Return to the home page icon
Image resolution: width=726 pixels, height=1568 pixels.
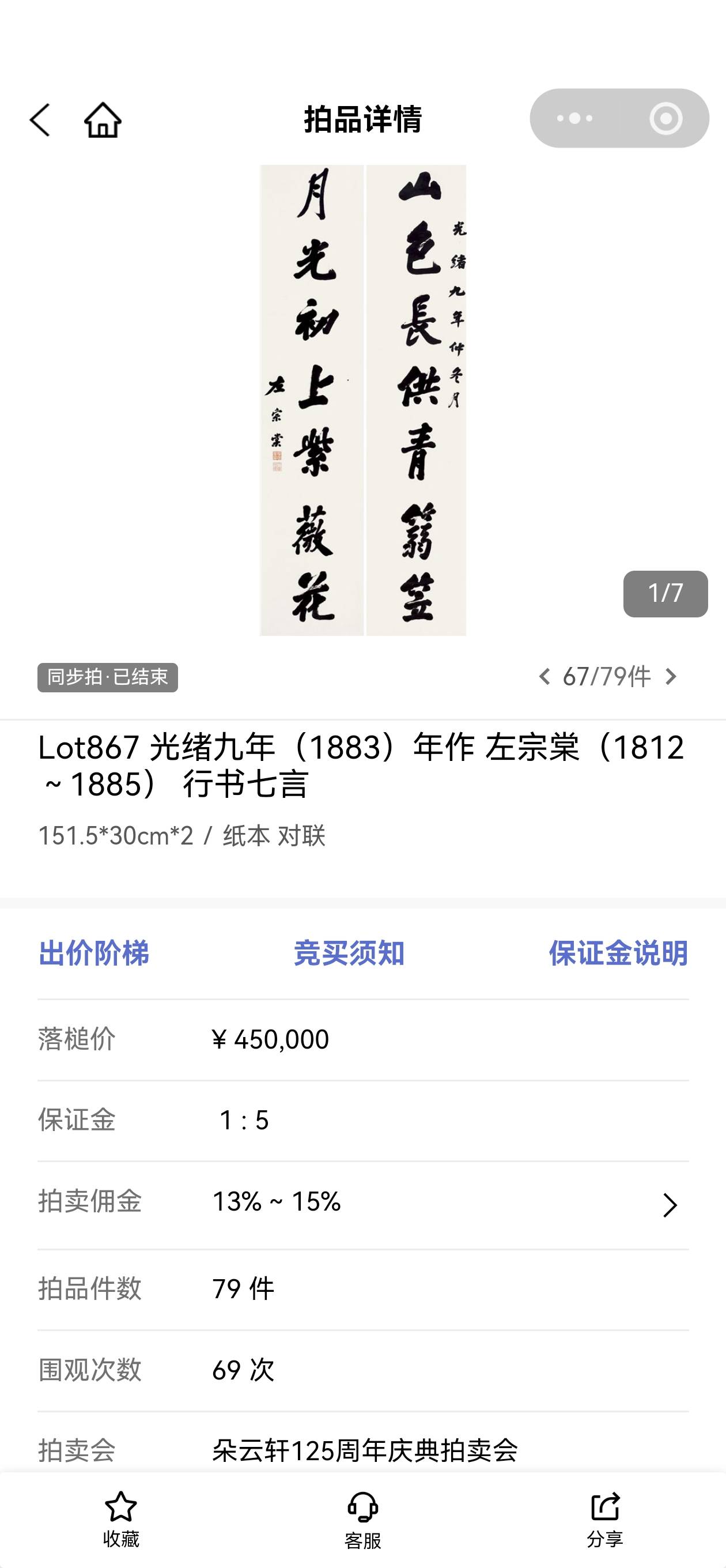click(x=102, y=119)
